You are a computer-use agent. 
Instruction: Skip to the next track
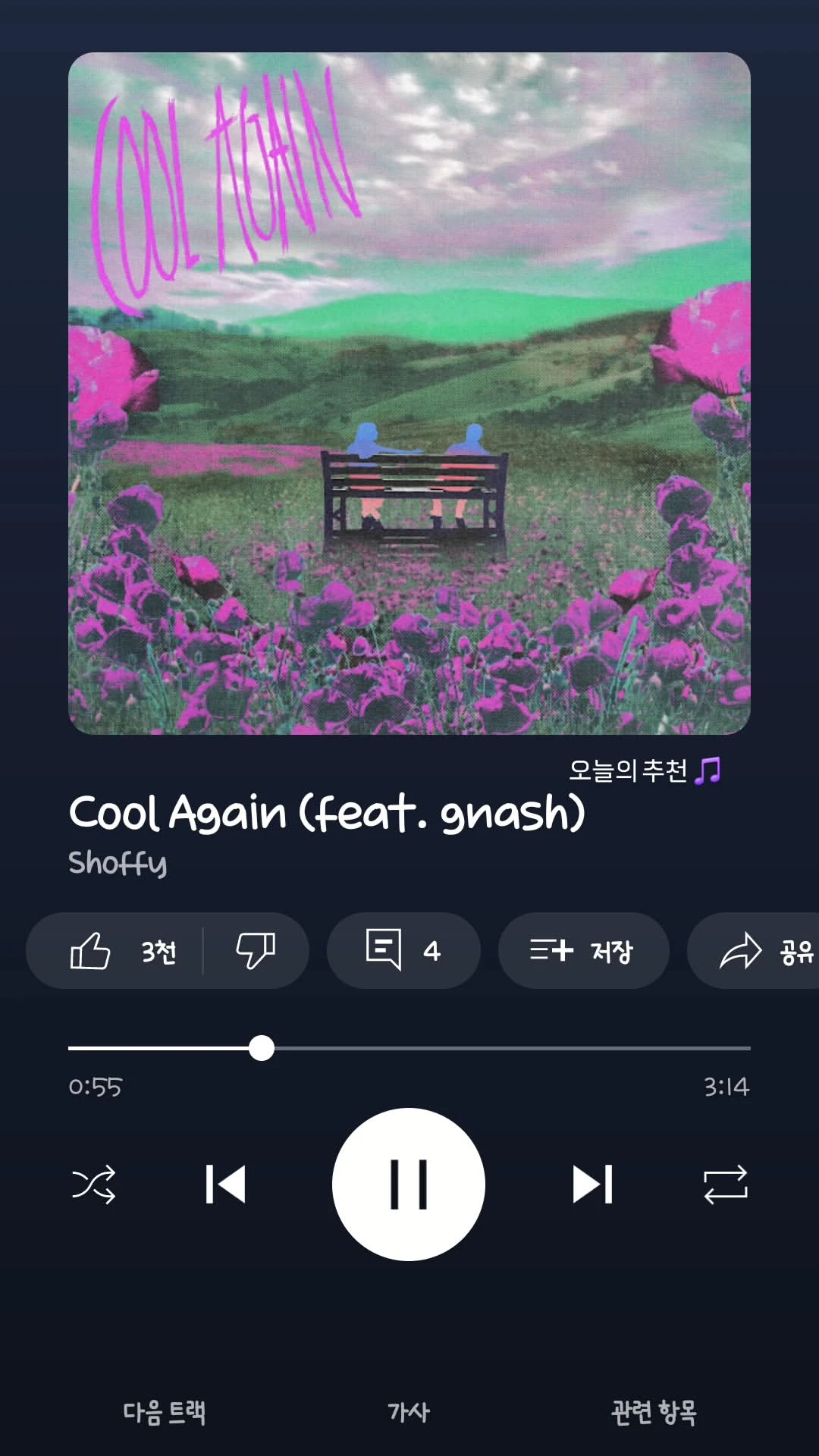592,1185
